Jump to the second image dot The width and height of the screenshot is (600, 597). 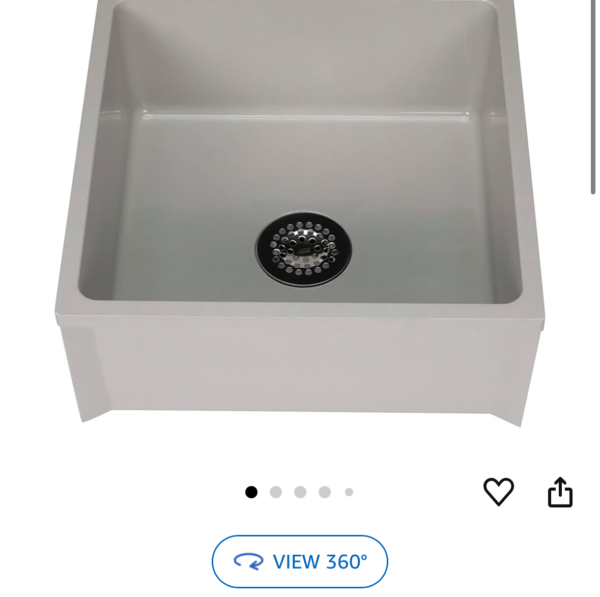[x=276, y=492]
